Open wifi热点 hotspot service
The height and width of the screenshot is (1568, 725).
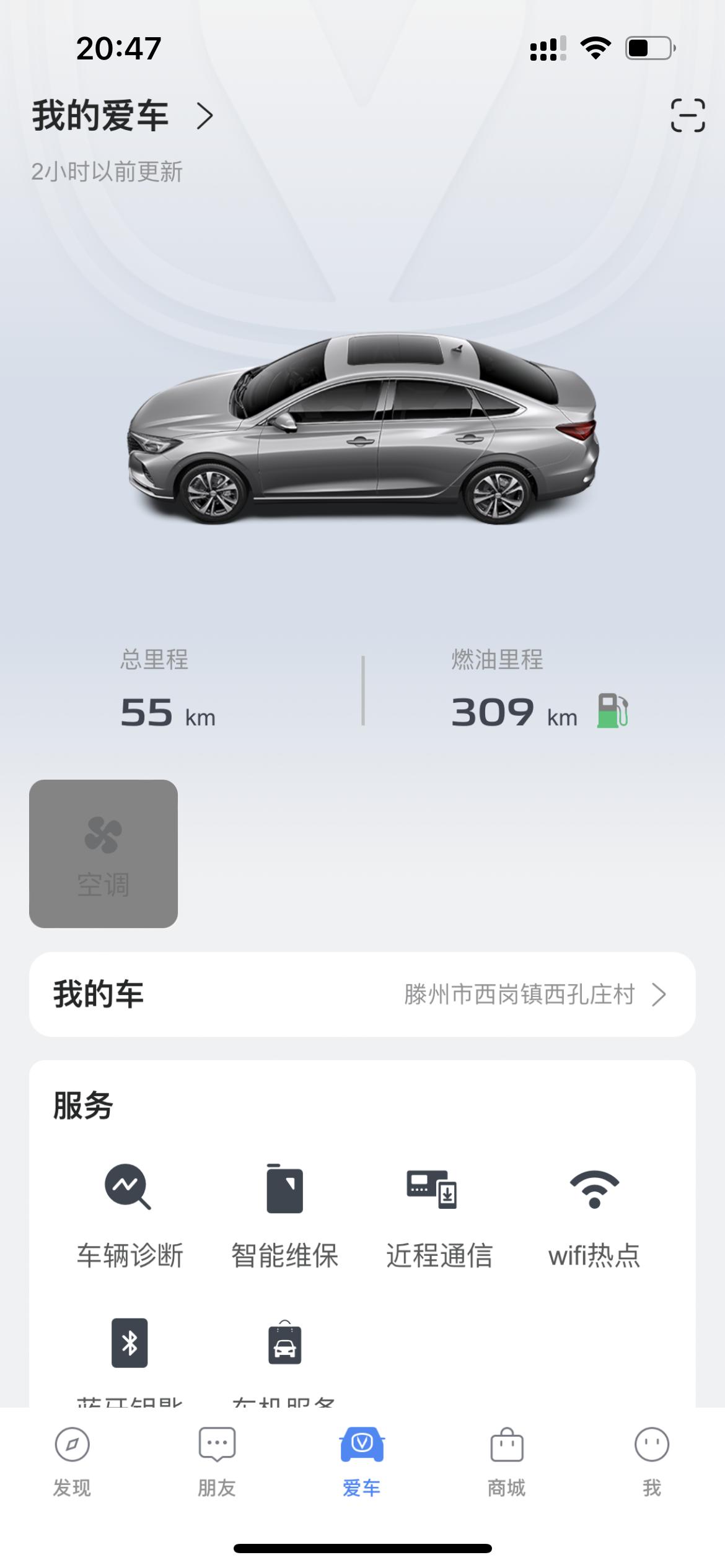(x=594, y=1215)
